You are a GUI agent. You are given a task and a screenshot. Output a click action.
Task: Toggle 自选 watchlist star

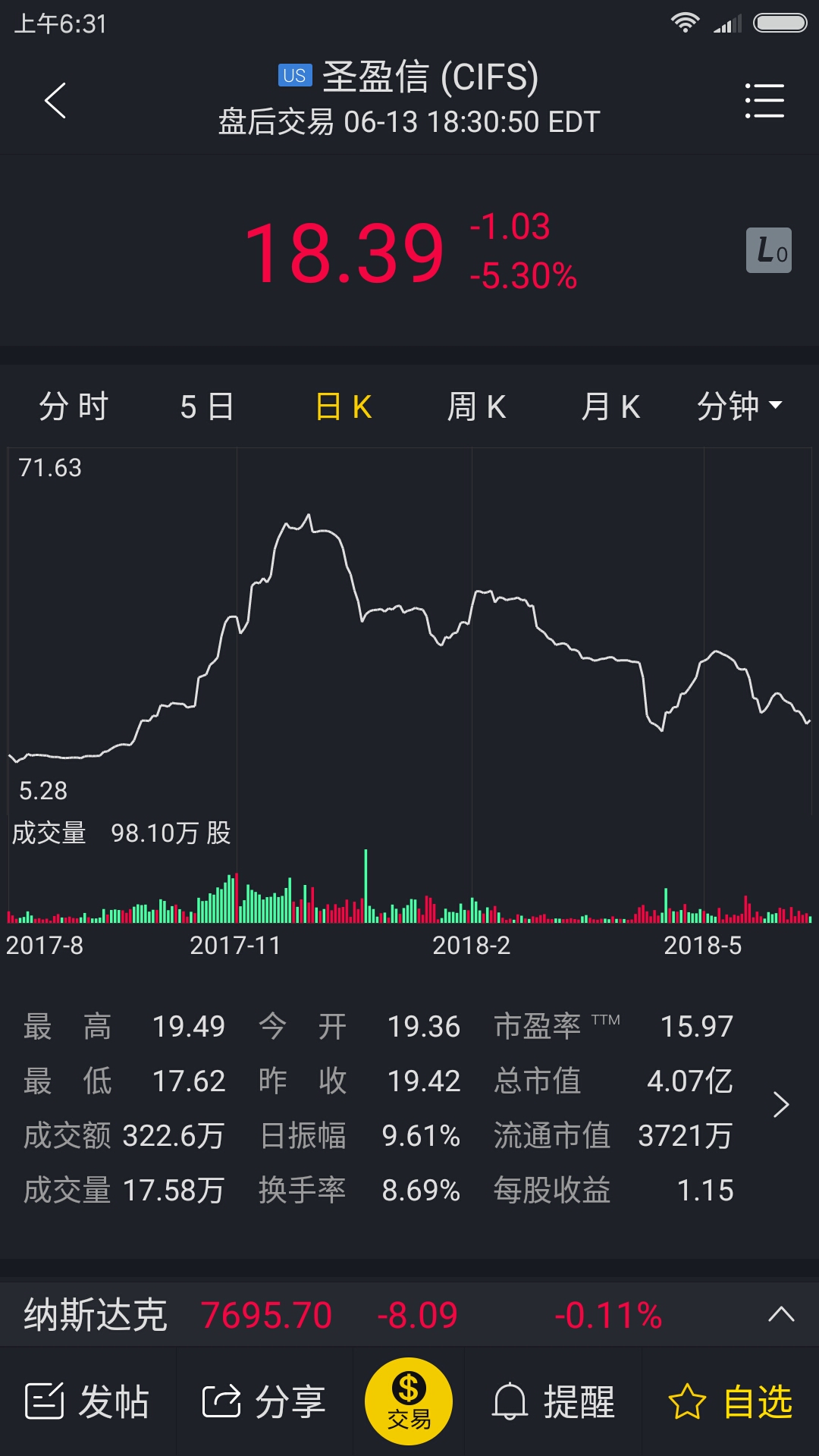[x=730, y=1401]
